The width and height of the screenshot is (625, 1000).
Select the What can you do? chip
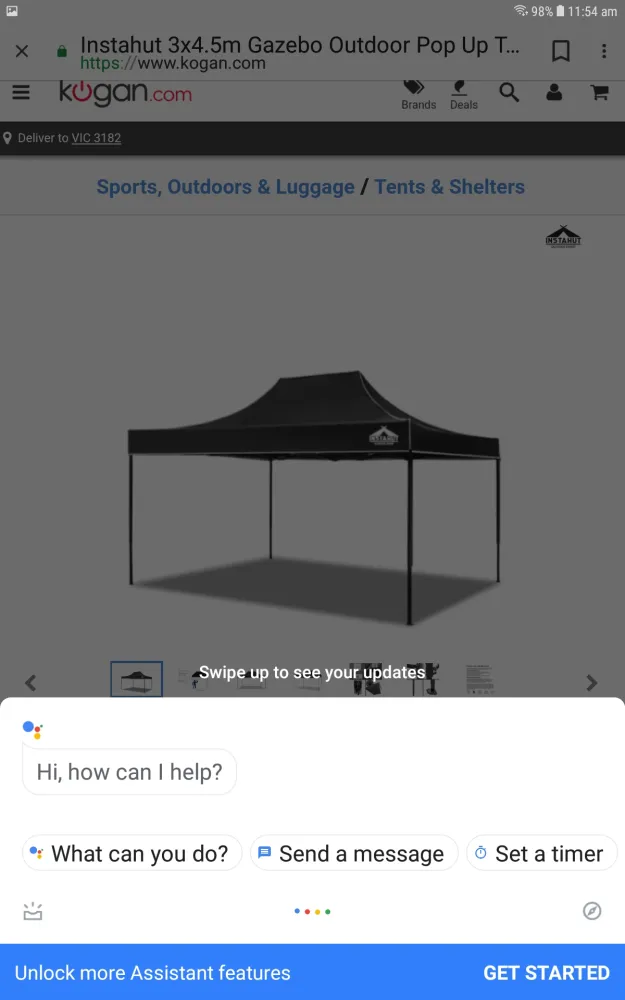pyautogui.click(x=132, y=853)
